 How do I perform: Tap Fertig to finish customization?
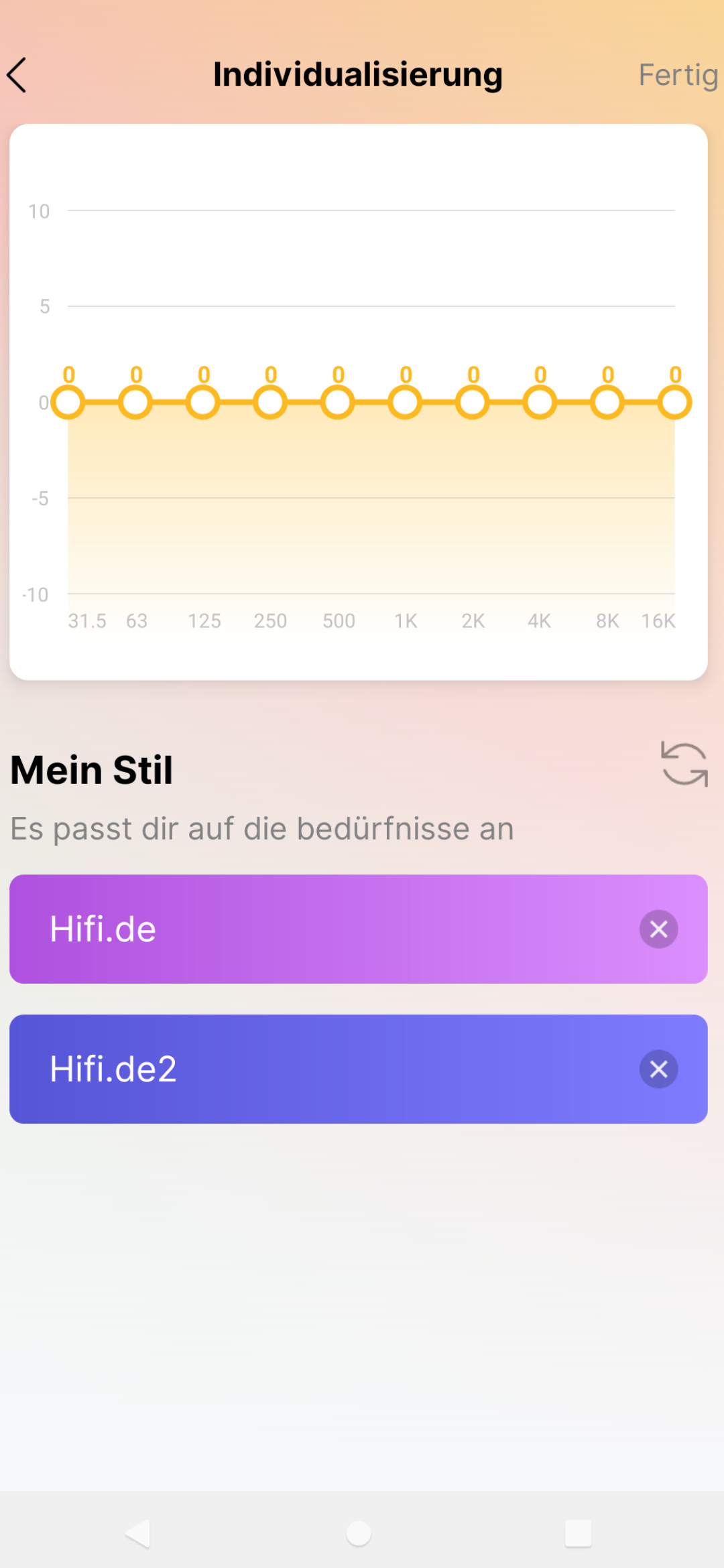(x=678, y=76)
